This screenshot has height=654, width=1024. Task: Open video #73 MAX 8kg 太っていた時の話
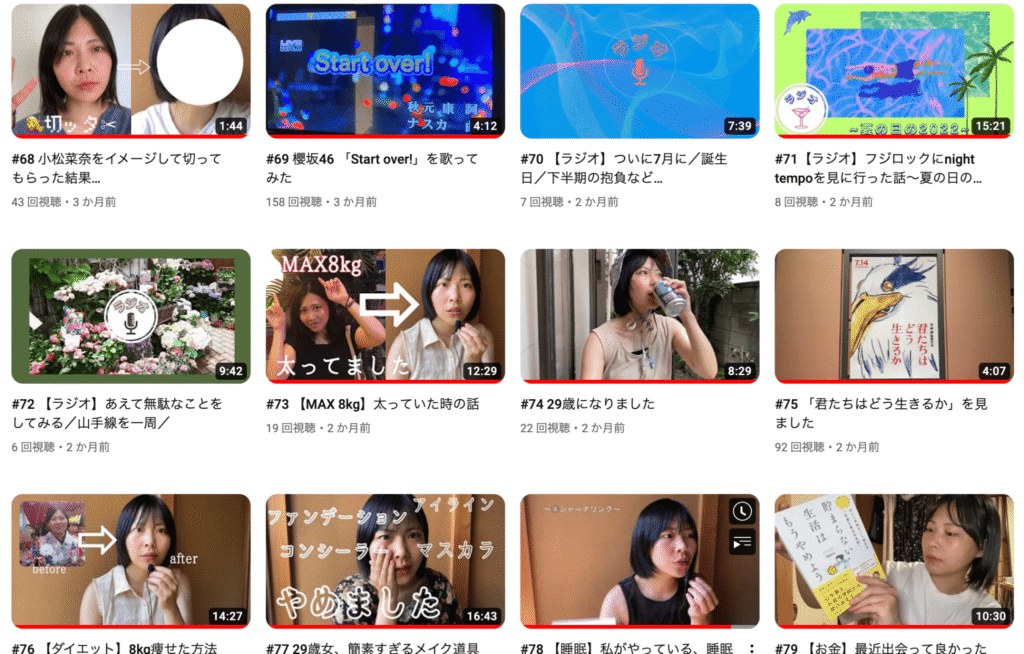(385, 316)
